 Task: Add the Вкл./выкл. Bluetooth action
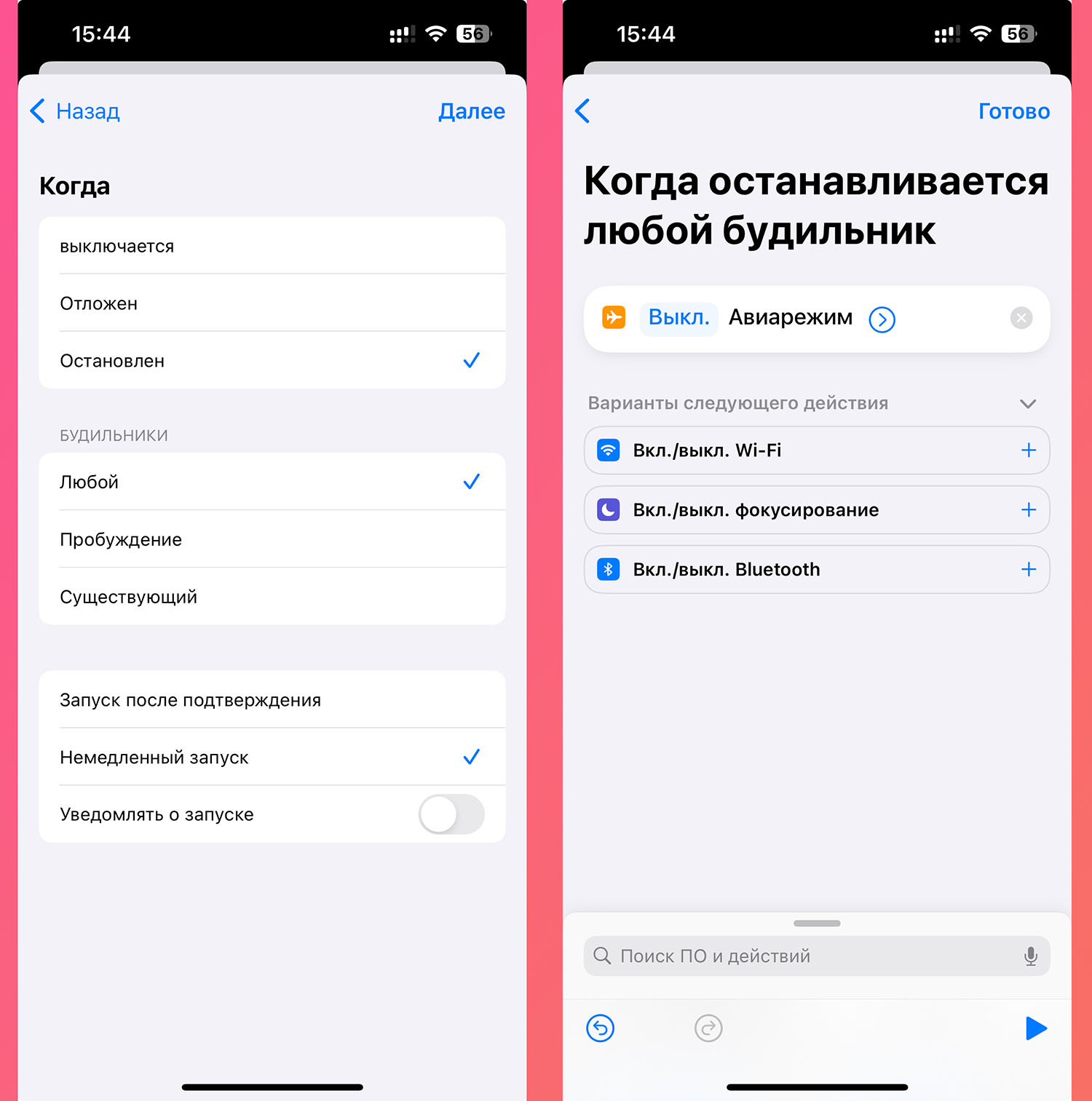click(x=1028, y=569)
